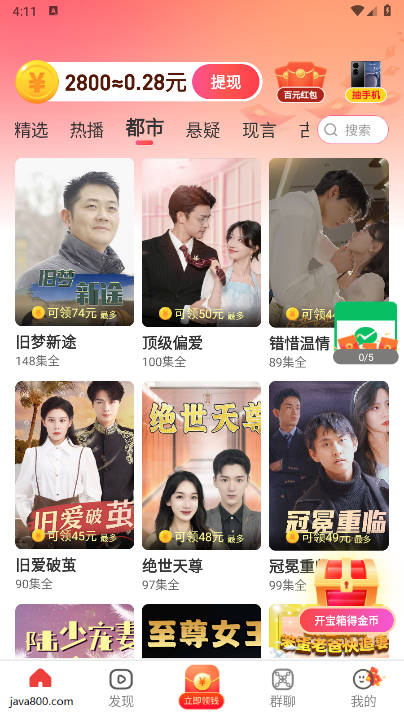This screenshot has height=718, width=404.
Task: Open the 抽手机 phone lottery
Action: [366, 82]
